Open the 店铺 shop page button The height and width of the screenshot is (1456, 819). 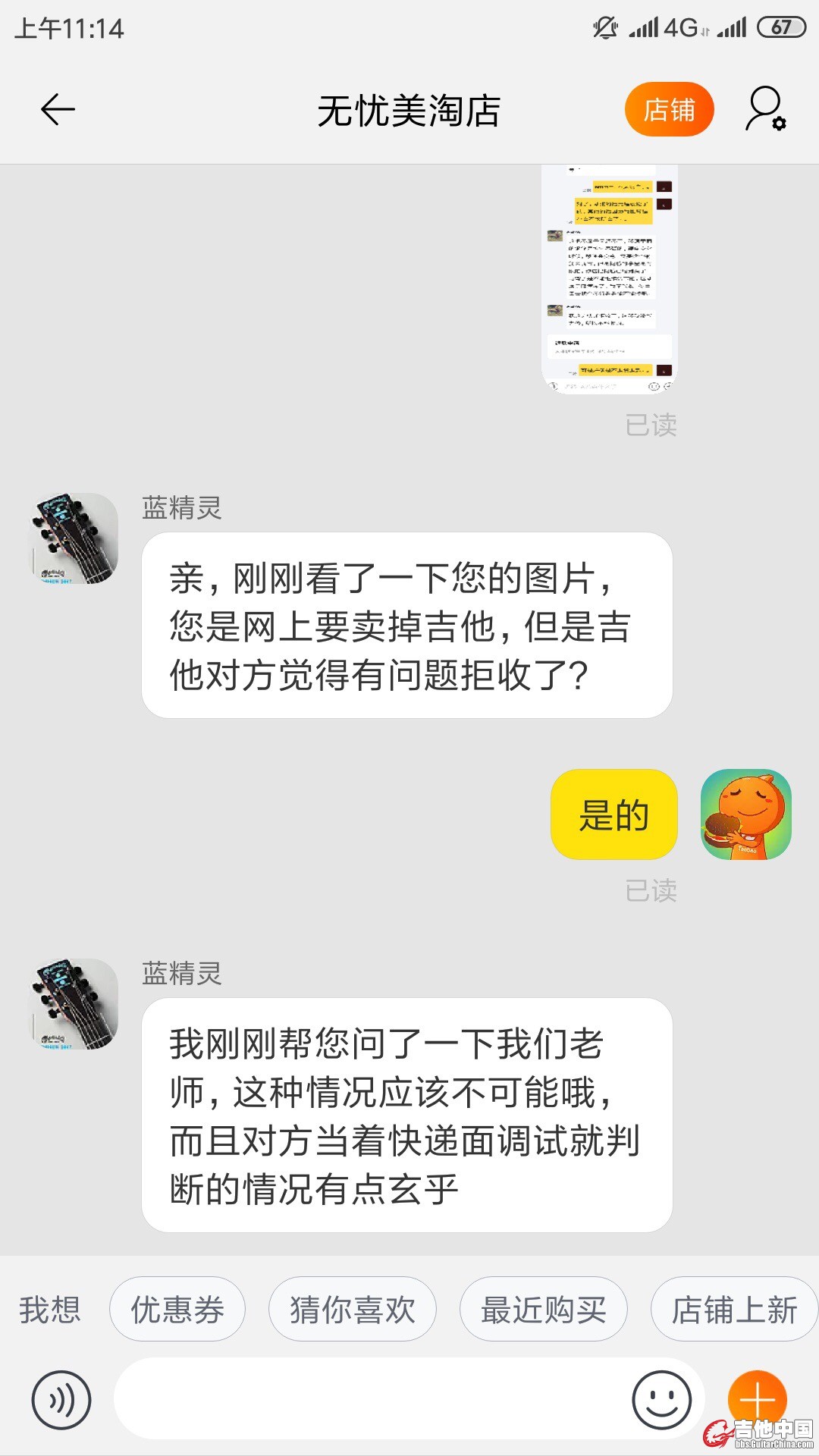[669, 110]
